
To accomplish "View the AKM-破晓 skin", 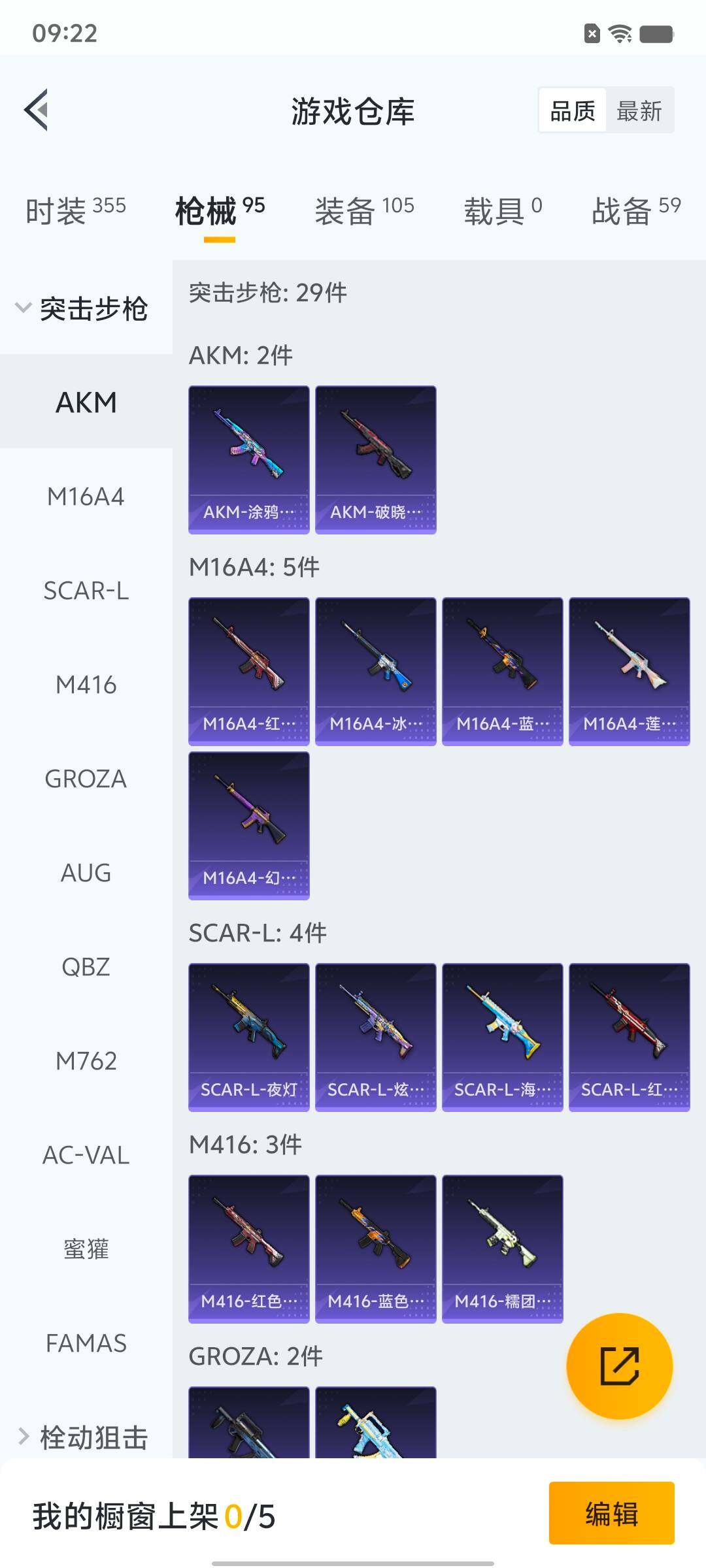I will pos(376,459).
